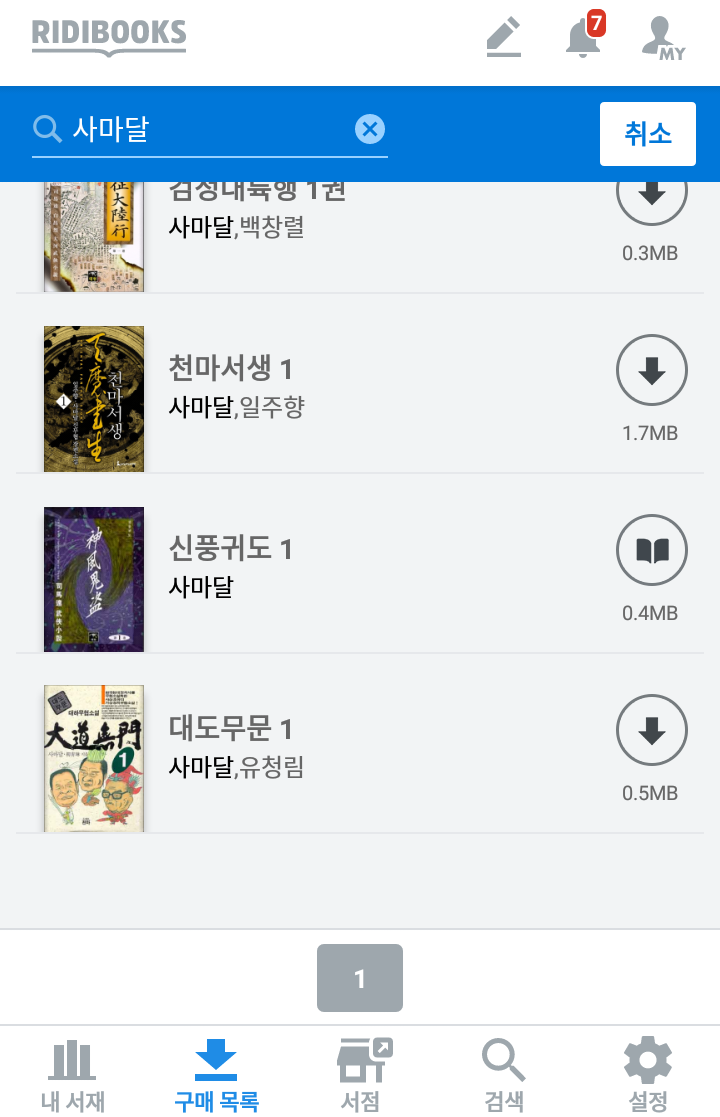
Task: Switch to the 검색 tab
Action: 504,1075
